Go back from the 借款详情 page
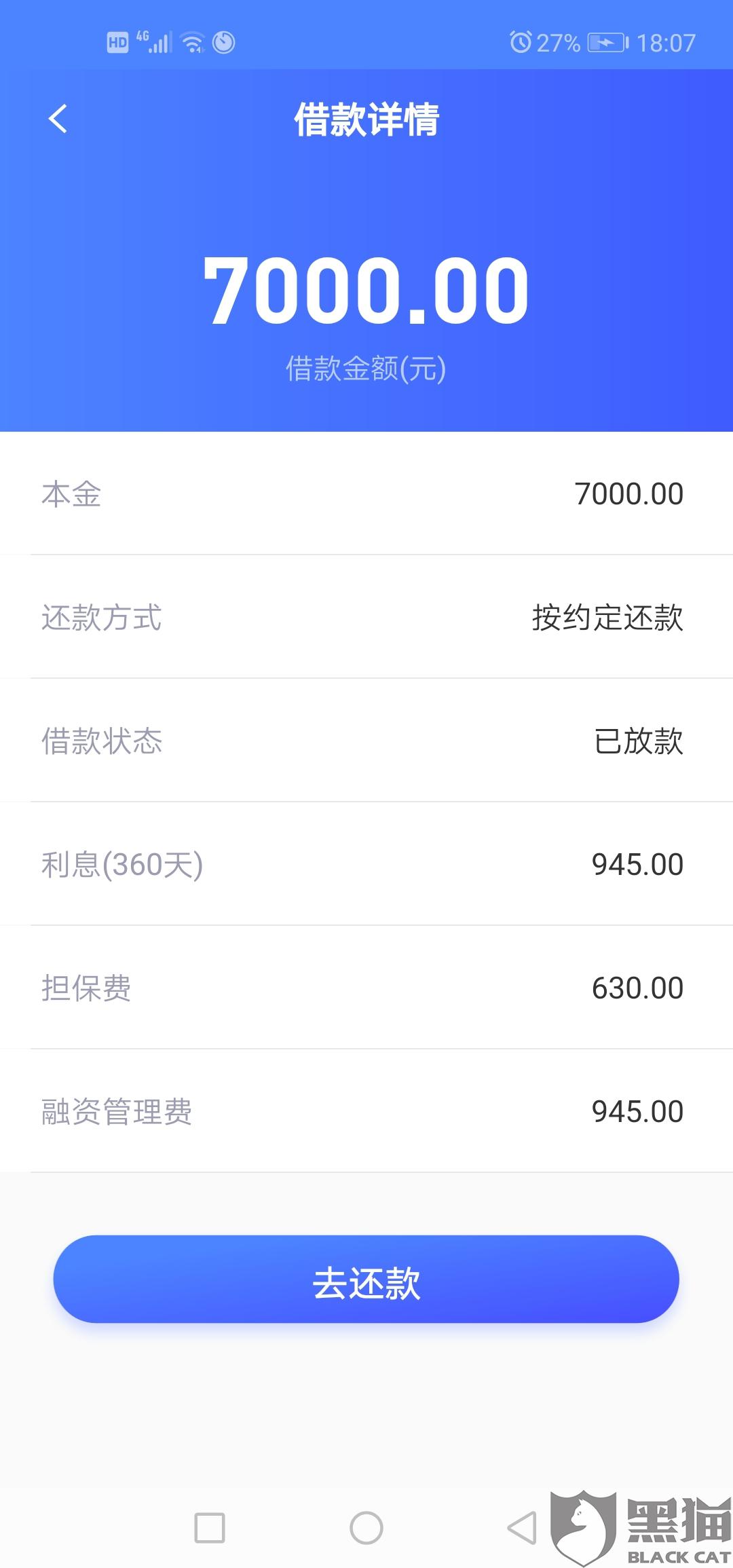Viewport: 733px width, 1568px height. click(x=58, y=119)
